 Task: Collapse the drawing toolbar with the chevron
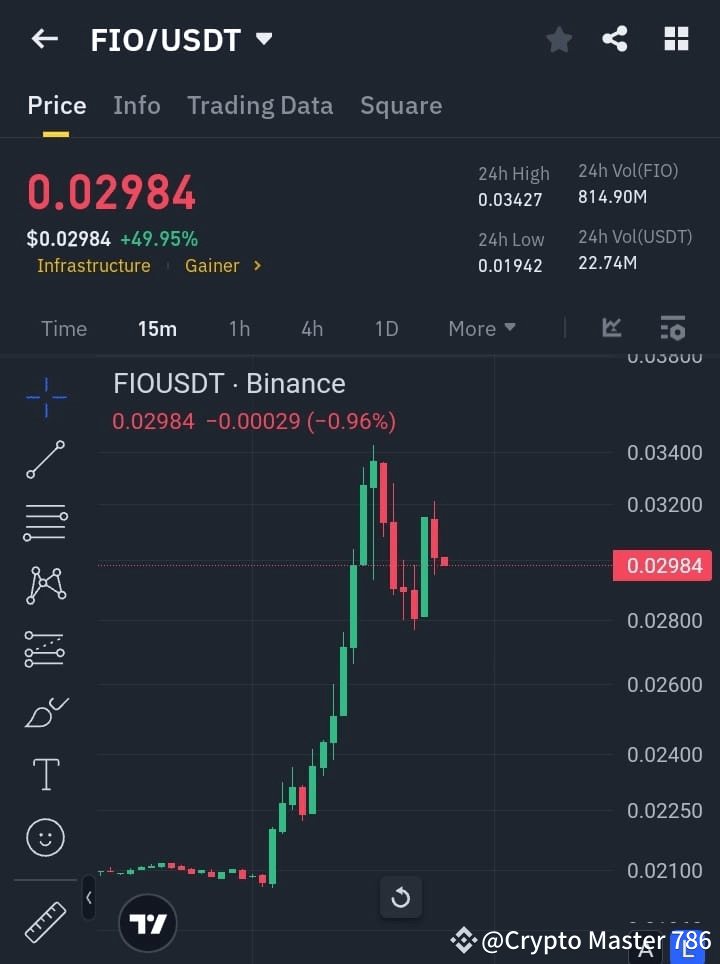pyautogui.click(x=88, y=898)
